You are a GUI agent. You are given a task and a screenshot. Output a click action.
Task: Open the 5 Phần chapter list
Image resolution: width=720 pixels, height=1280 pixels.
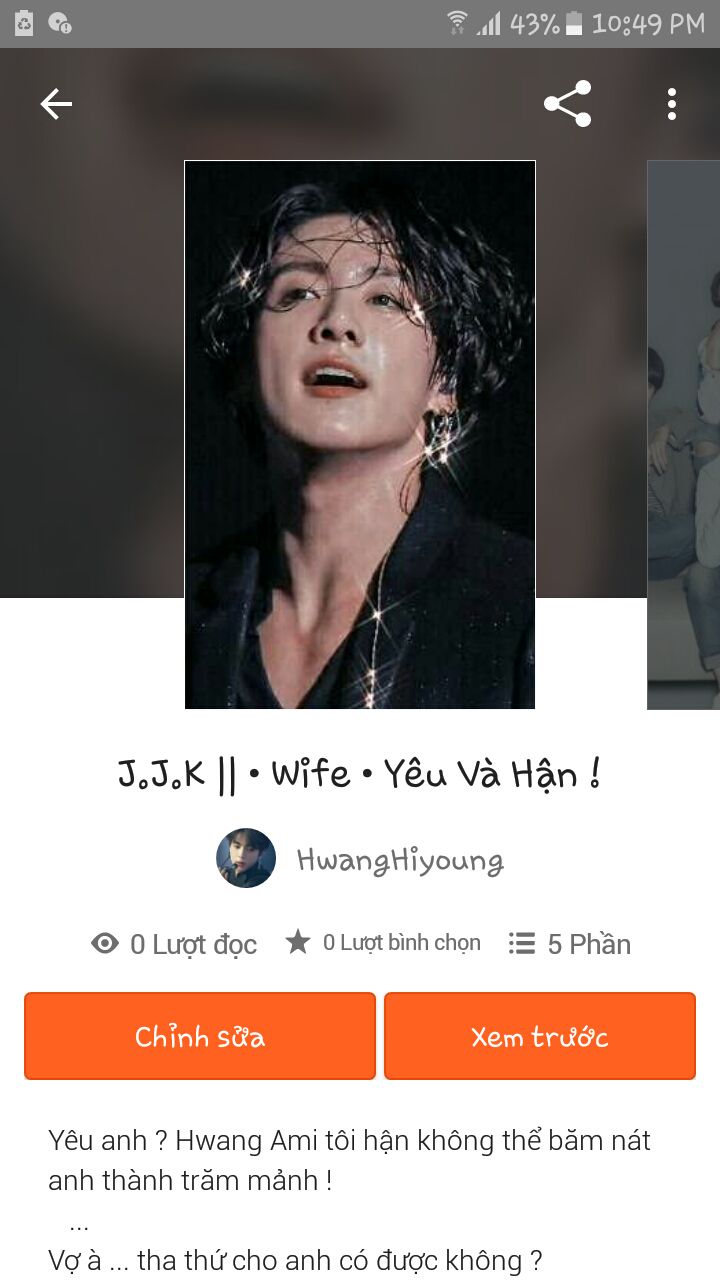tap(570, 943)
